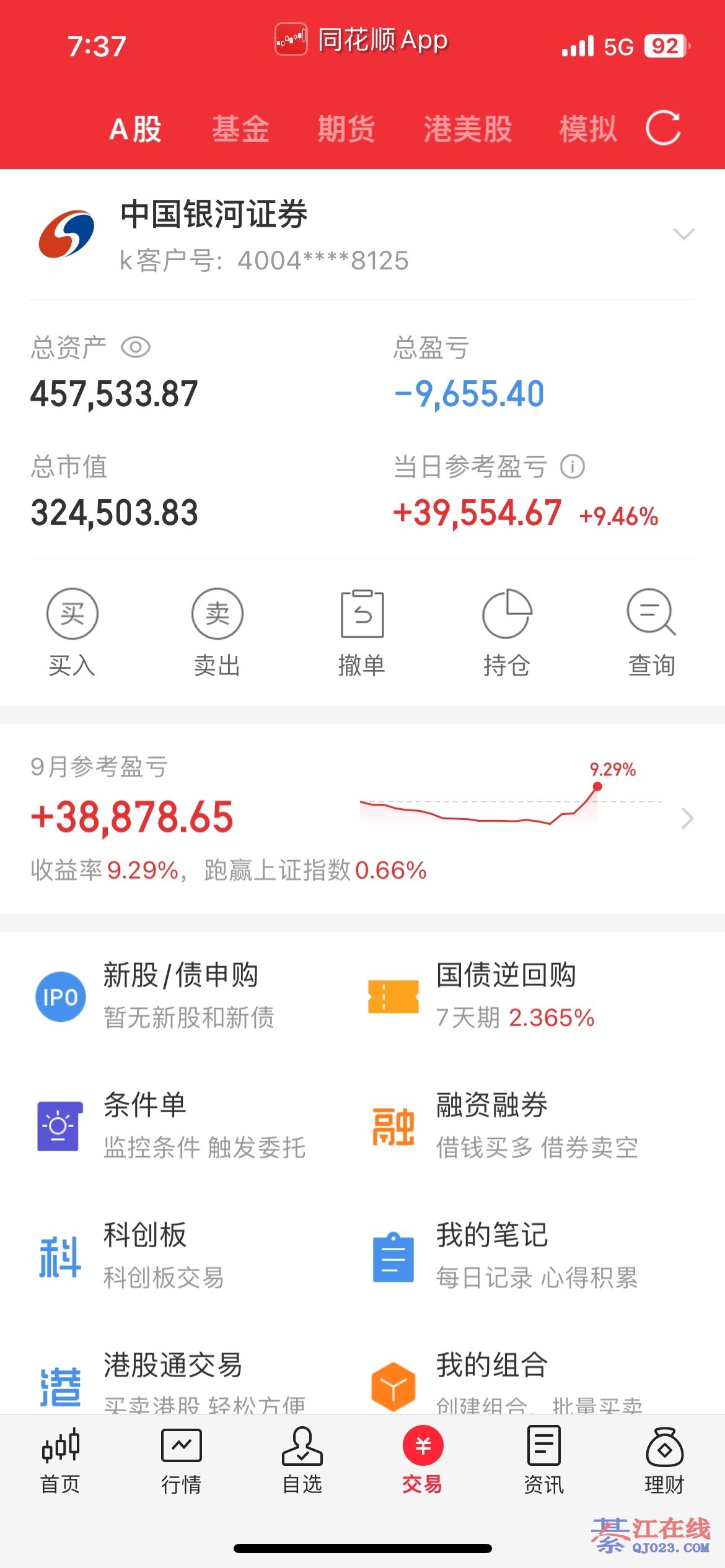View 持仓 holdings
This screenshot has height=1568, width=725.
506,631
